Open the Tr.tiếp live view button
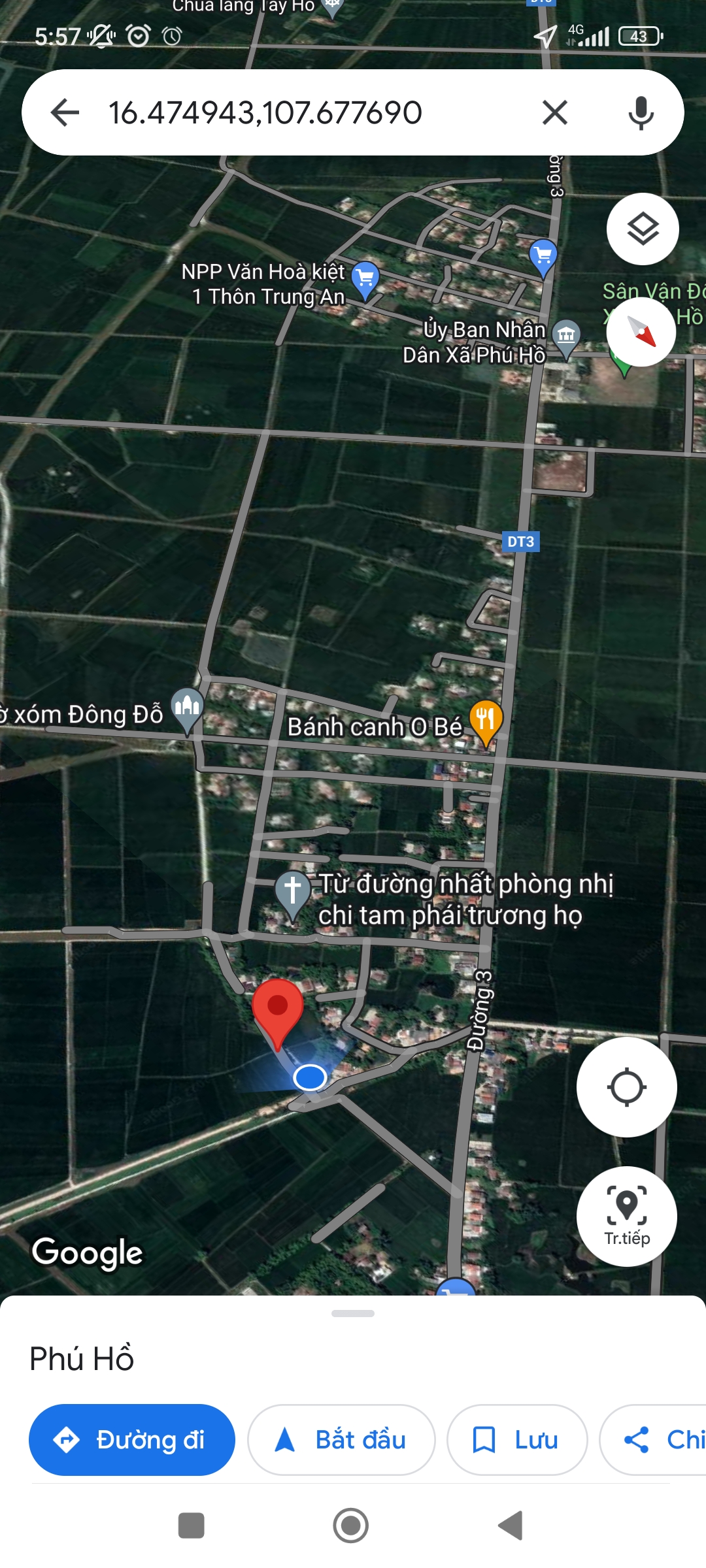The width and height of the screenshot is (706, 1568). pos(626,1216)
